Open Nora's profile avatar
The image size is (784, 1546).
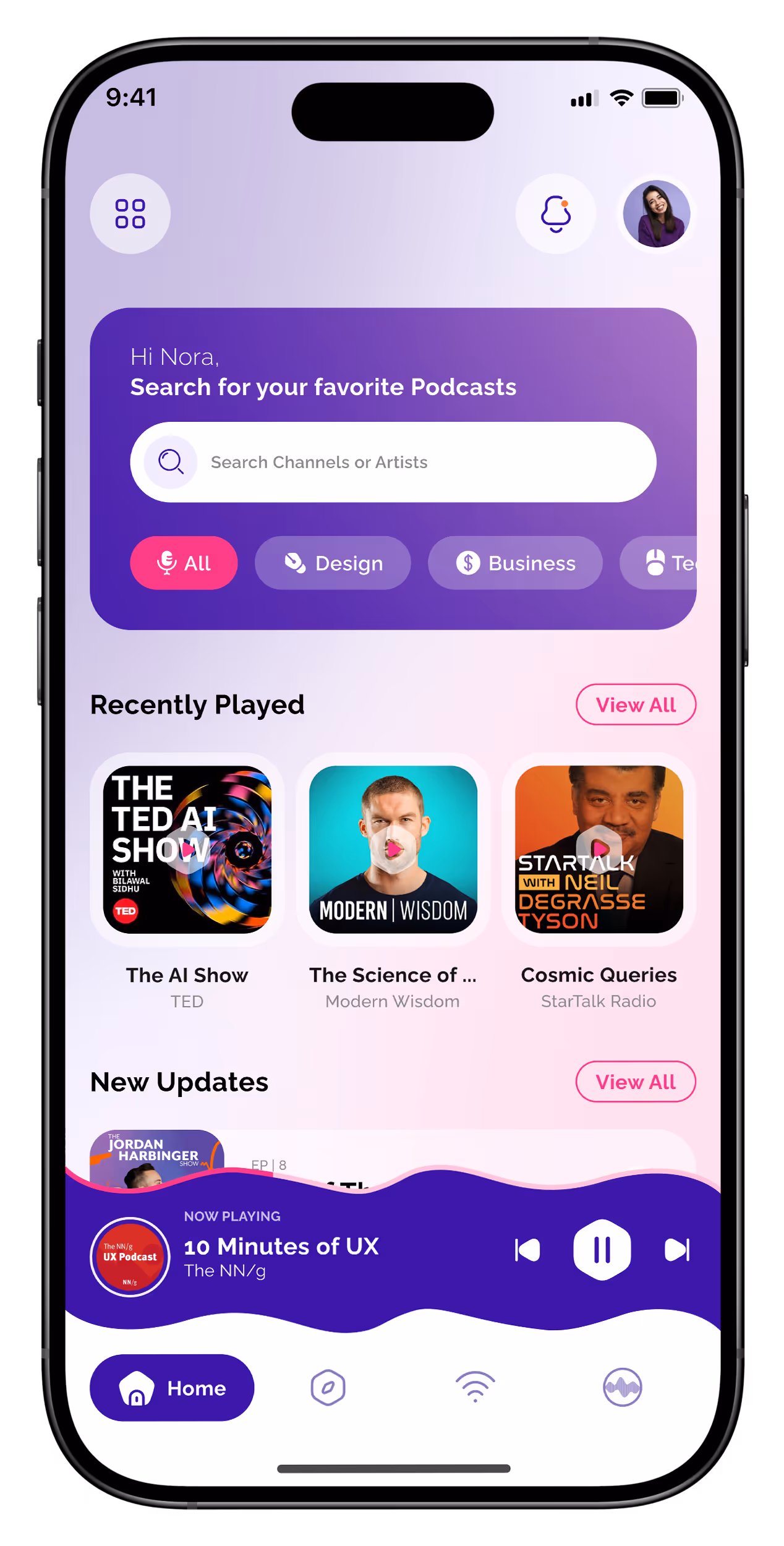click(x=656, y=213)
